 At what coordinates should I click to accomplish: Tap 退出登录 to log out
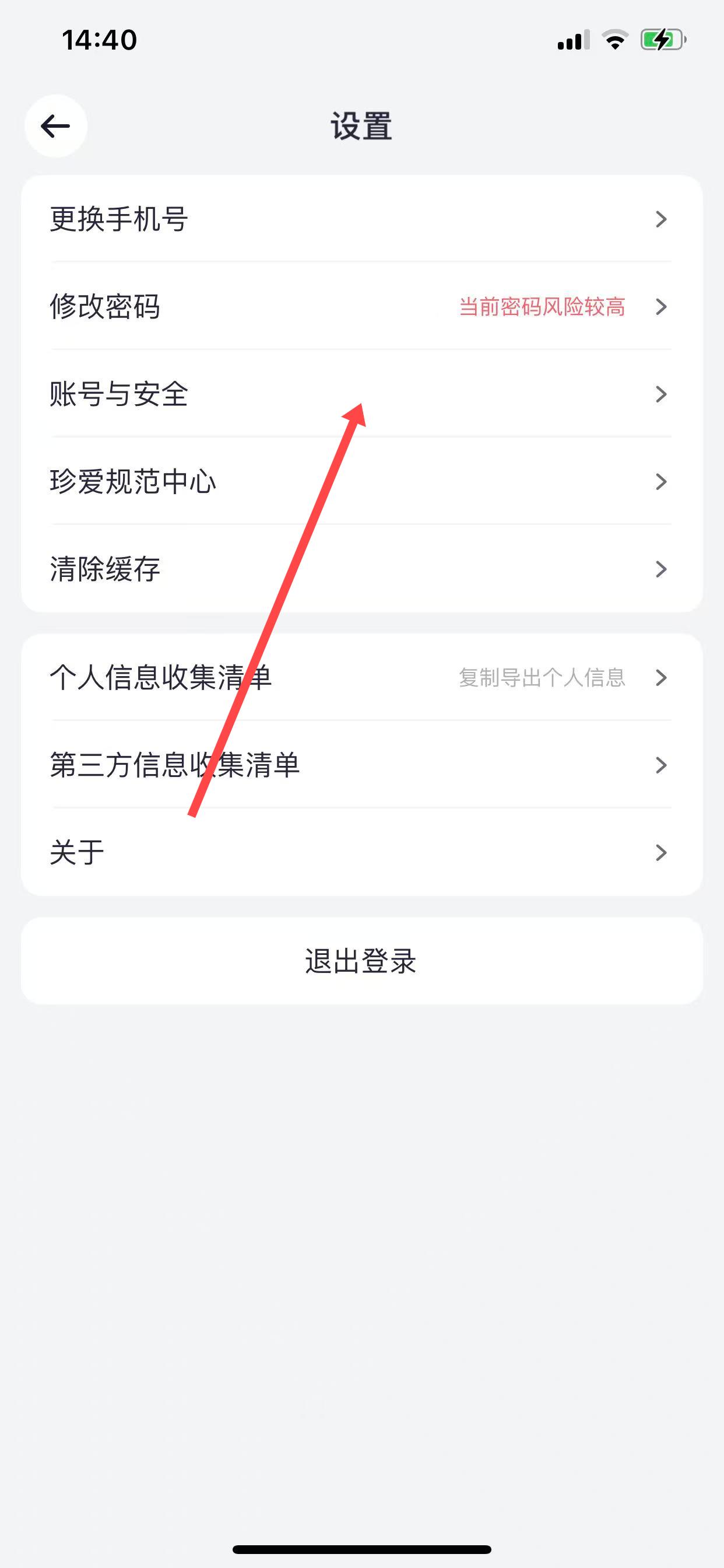pos(361,961)
